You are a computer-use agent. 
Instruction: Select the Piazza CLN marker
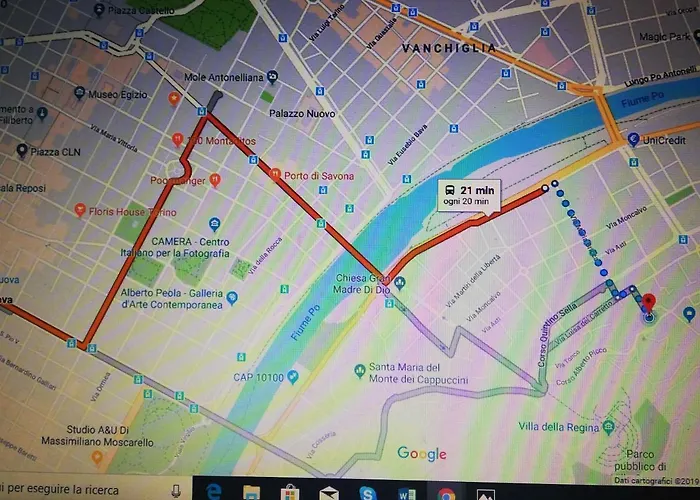[23, 151]
